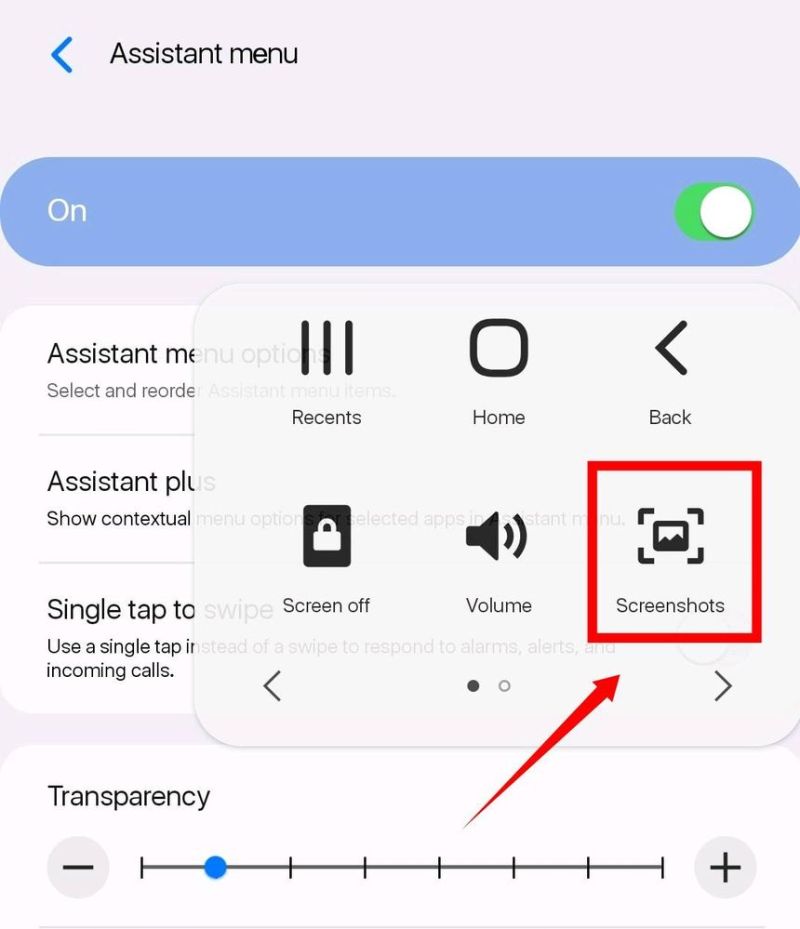The height and width of the screenshot is (929, 800).
Task: Select Screen off in assistant menu
Action: (327, 560)
